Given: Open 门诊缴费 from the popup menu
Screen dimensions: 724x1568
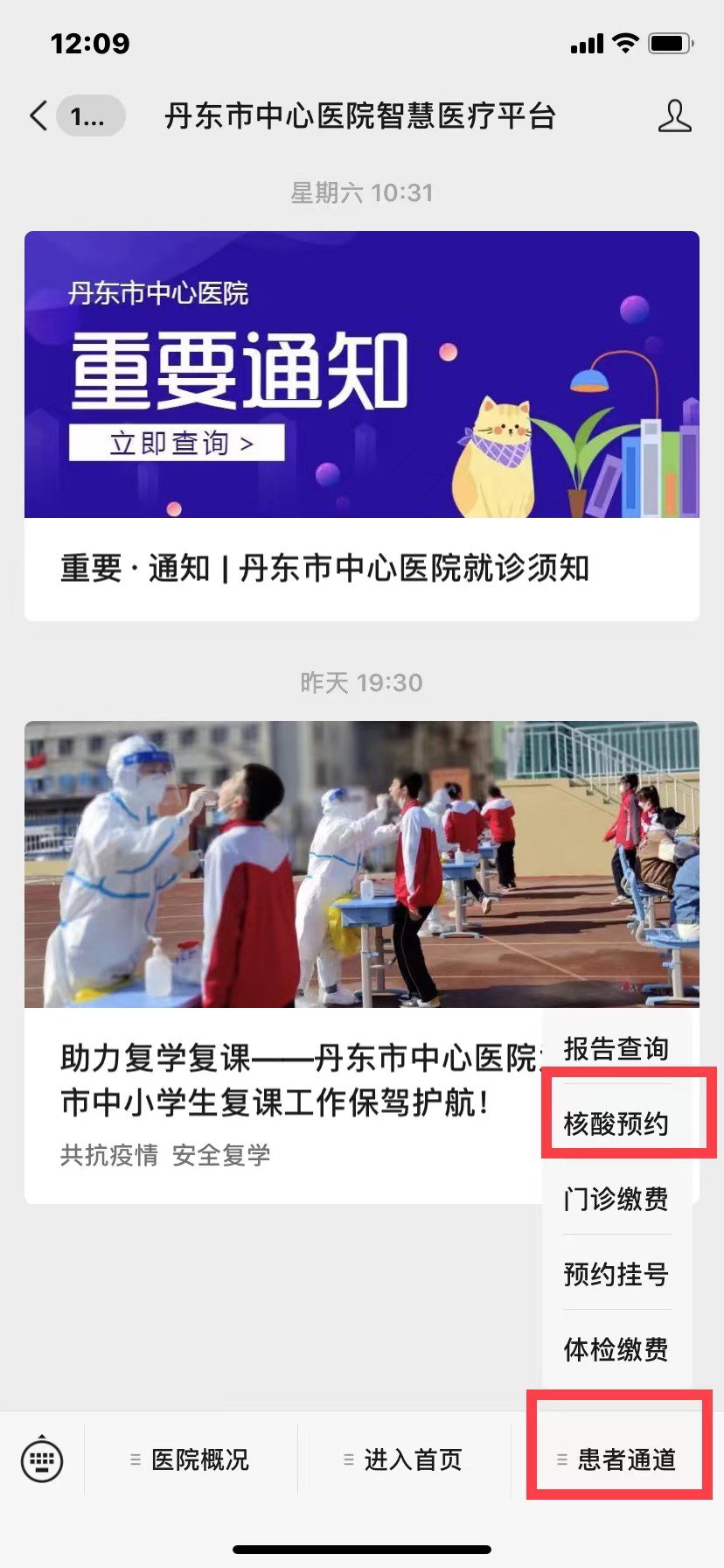Looking at the screenshot, I should [616, 1199].
